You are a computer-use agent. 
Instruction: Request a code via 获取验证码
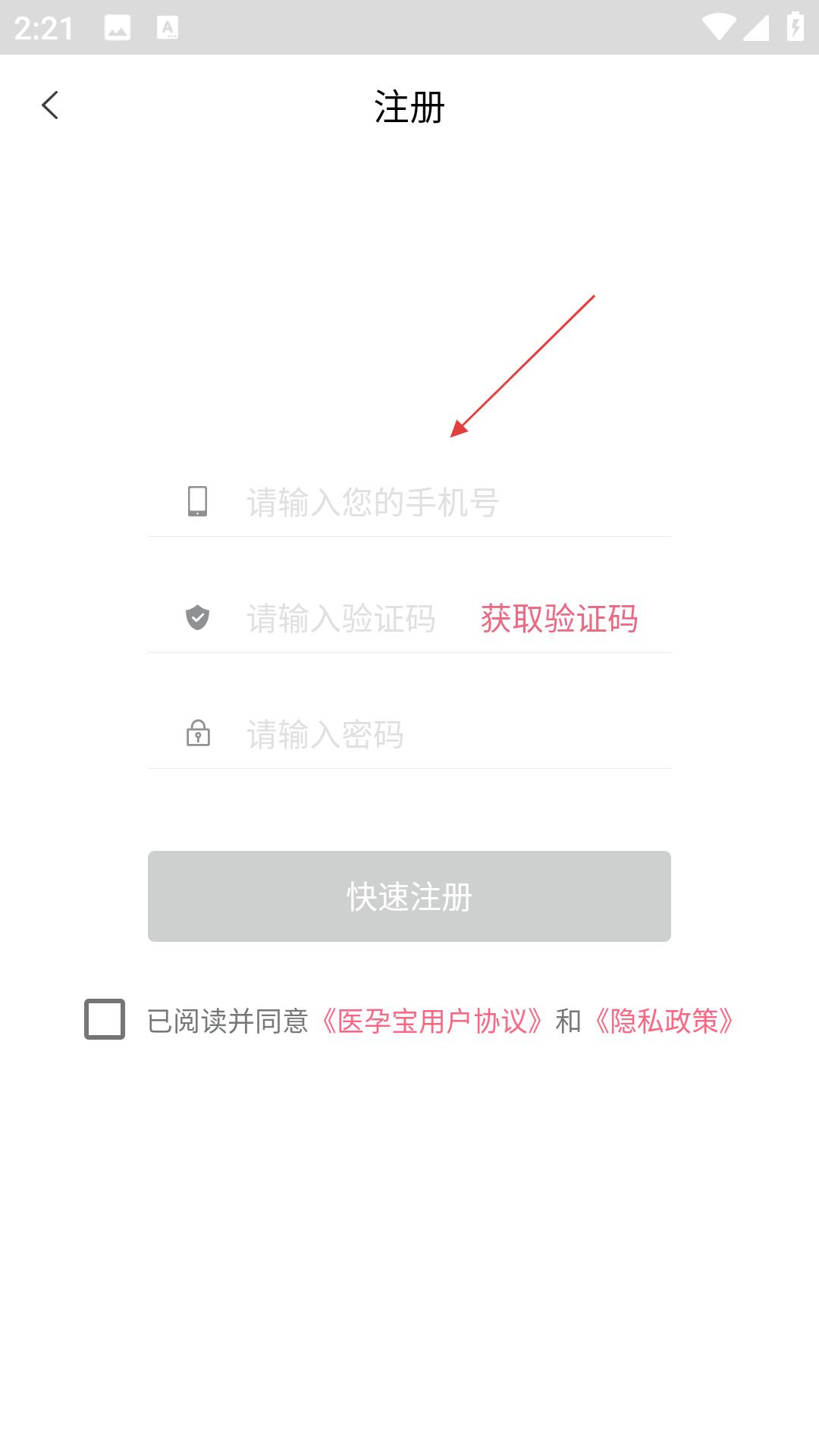559,618
